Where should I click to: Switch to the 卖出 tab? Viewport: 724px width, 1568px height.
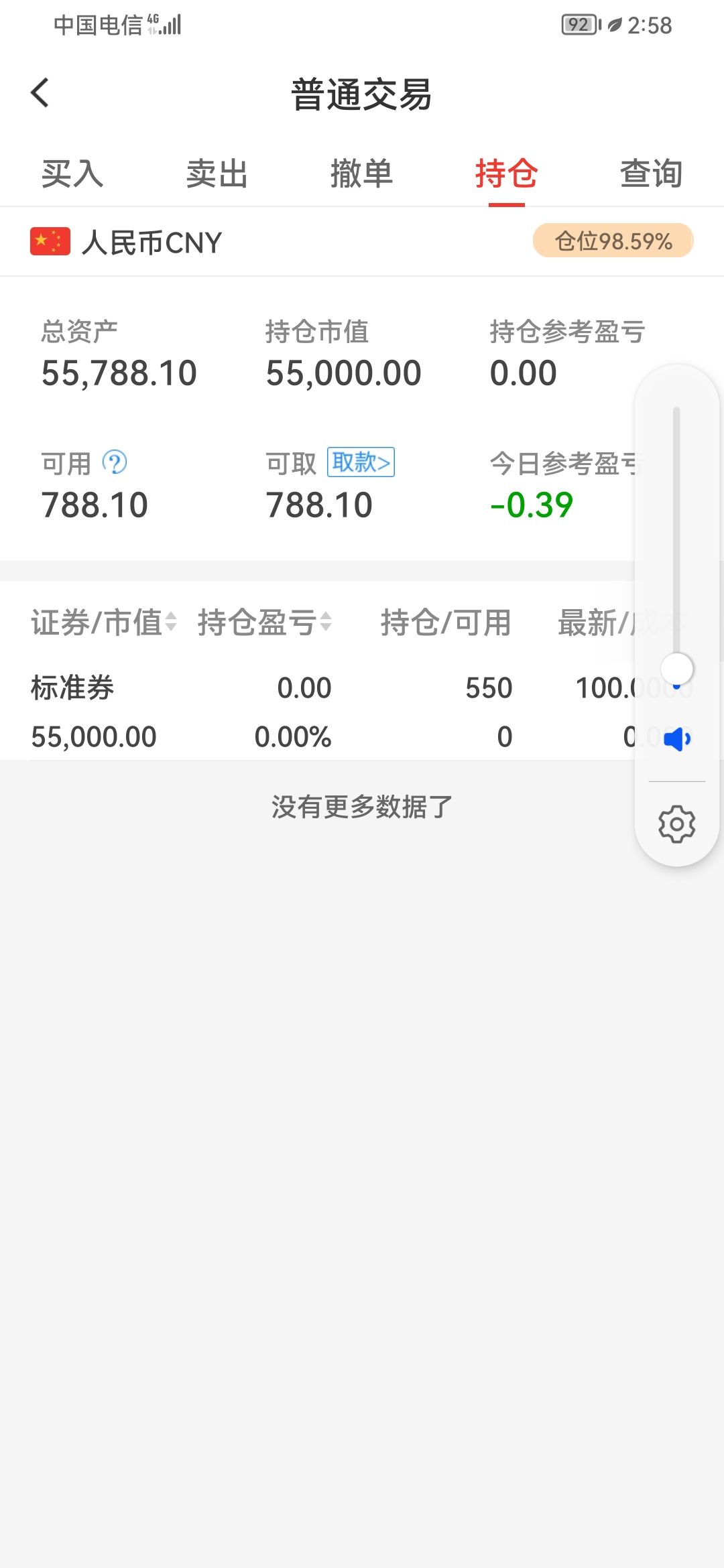click(x=217, y=174)
